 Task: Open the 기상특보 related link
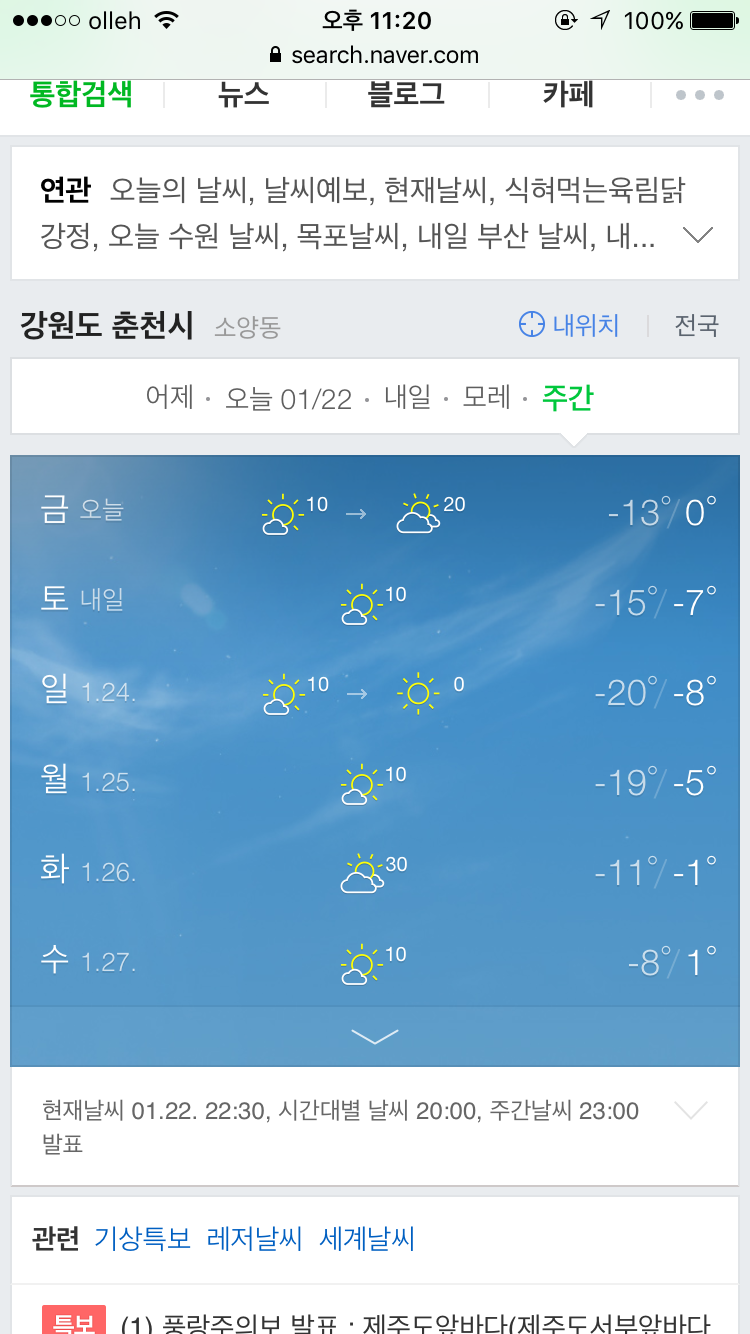click(x=142, y=1240)
